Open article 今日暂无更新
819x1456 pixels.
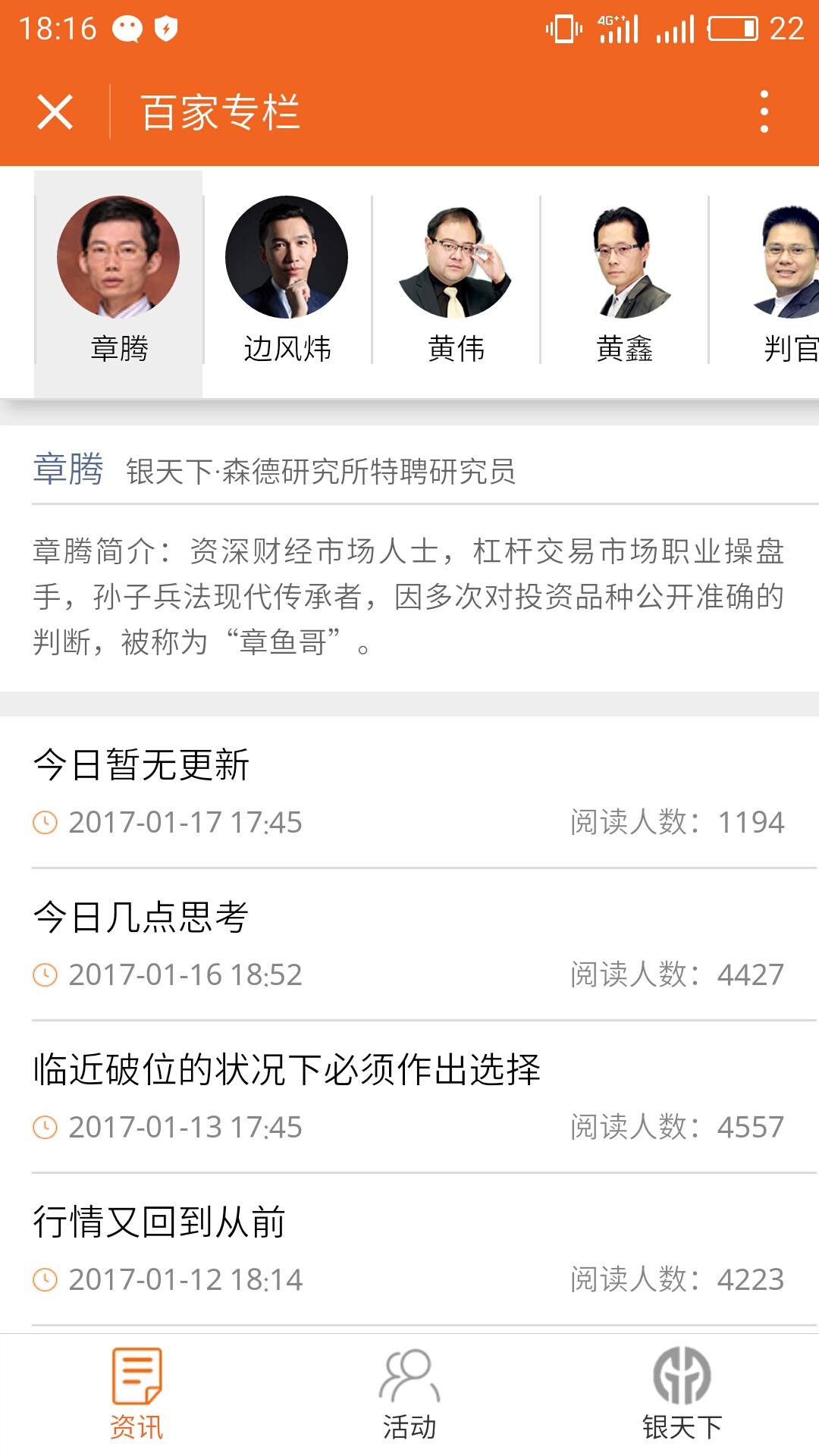click(x=142, y=764)
